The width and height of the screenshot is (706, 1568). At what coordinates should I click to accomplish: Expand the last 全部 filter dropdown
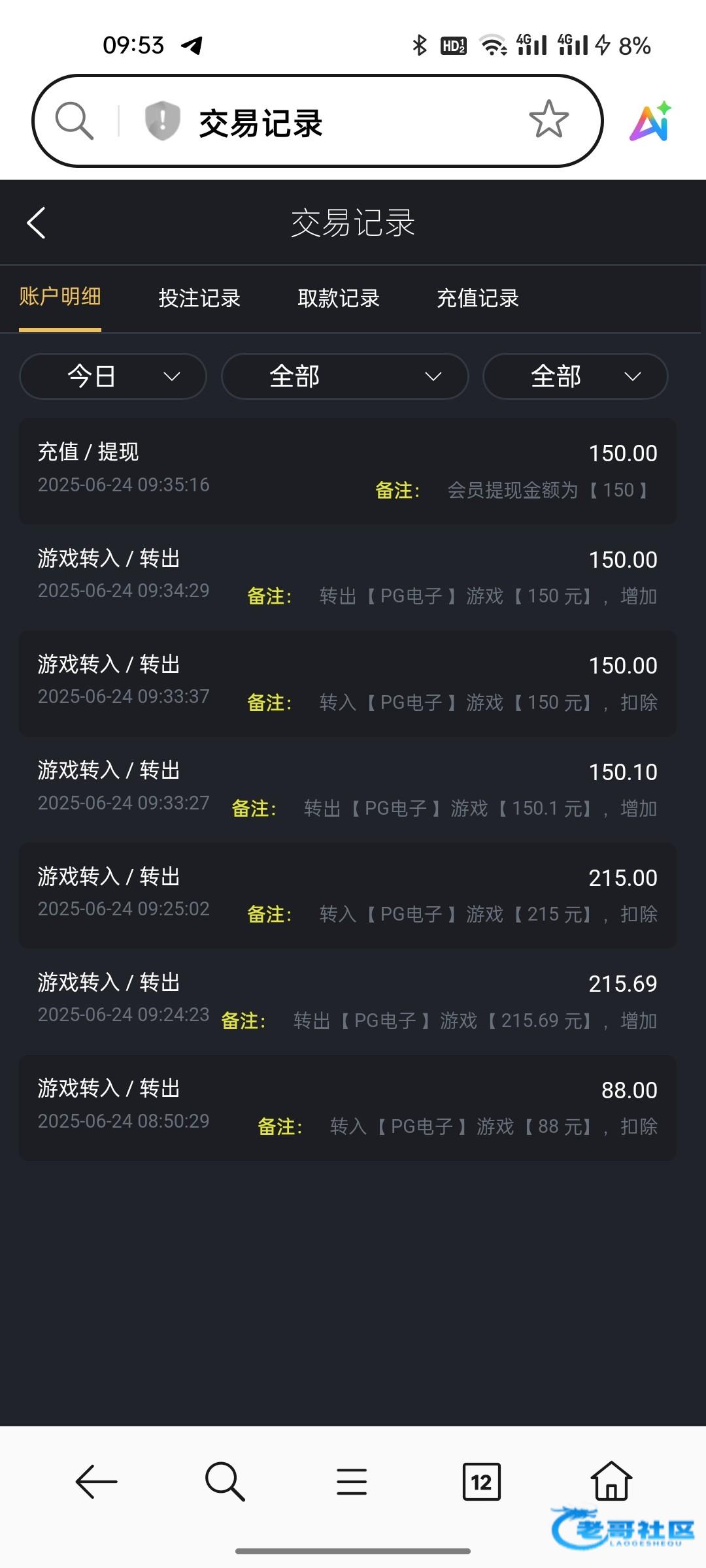[575, 376]
